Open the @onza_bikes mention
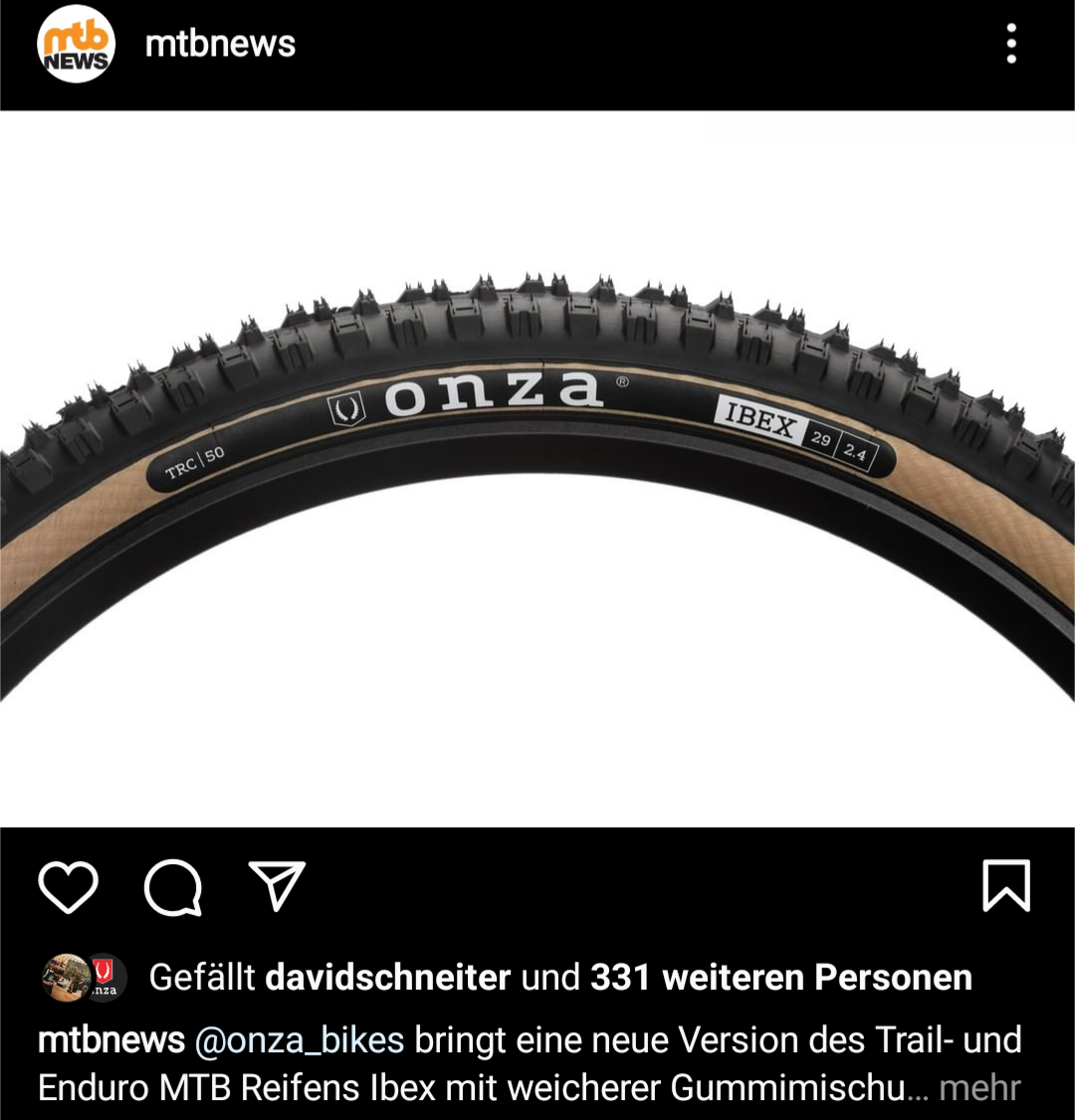The image size is (1075, 1120). tap(299, 1039)
